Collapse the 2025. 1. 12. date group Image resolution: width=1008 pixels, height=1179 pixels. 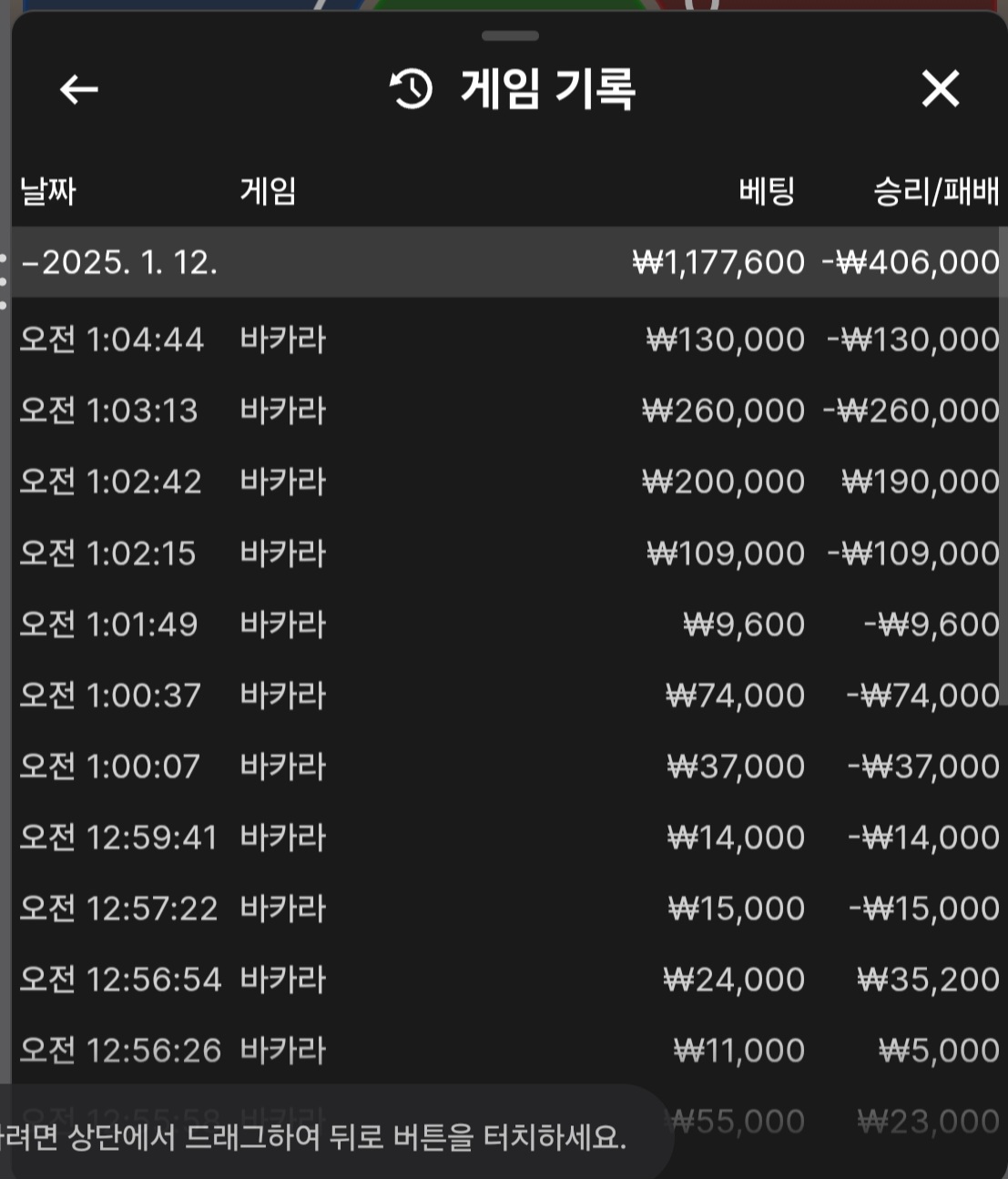[x=119, y=263]
